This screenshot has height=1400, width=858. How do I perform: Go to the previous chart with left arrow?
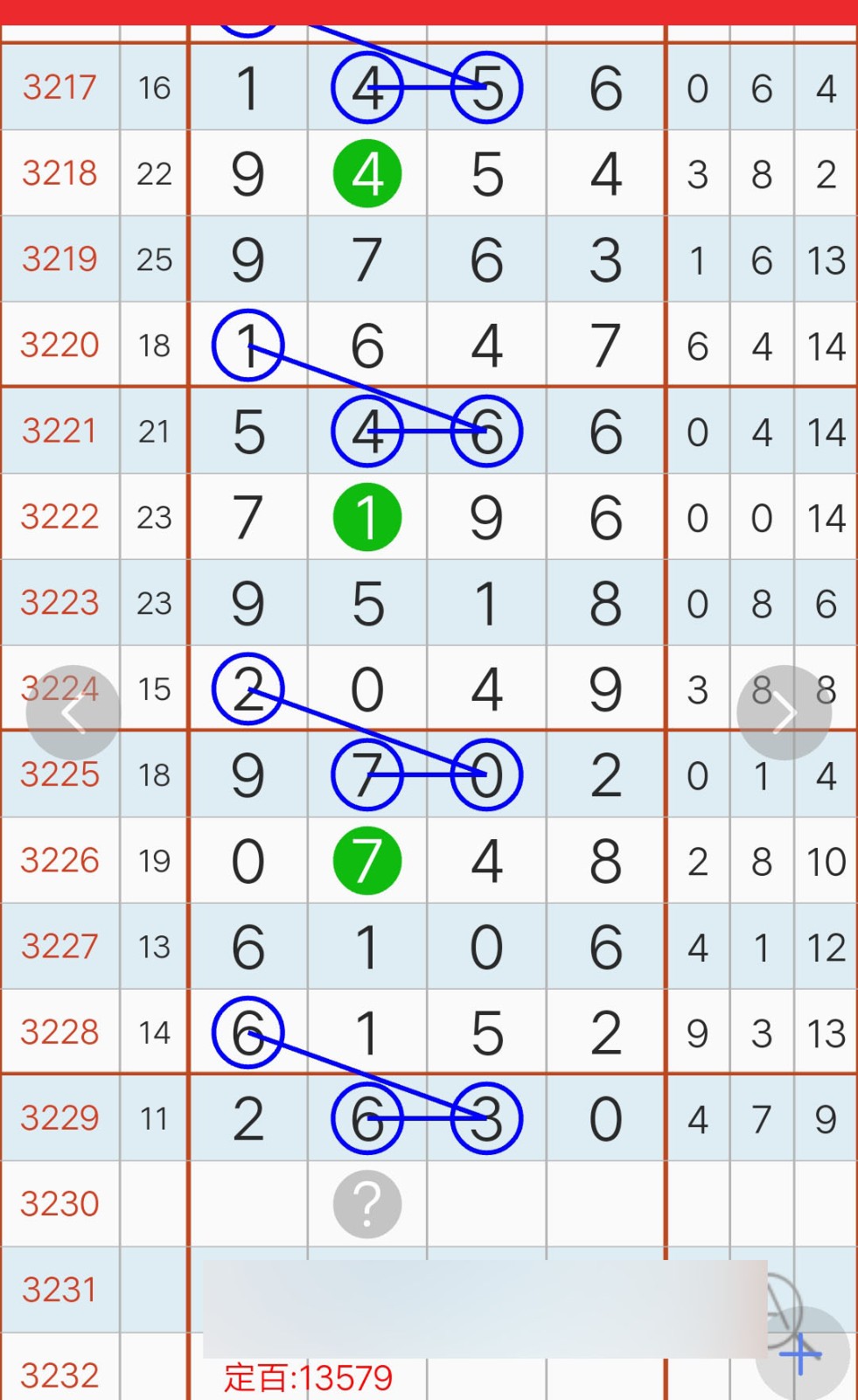pyautogui.click(x=73, y=713)
